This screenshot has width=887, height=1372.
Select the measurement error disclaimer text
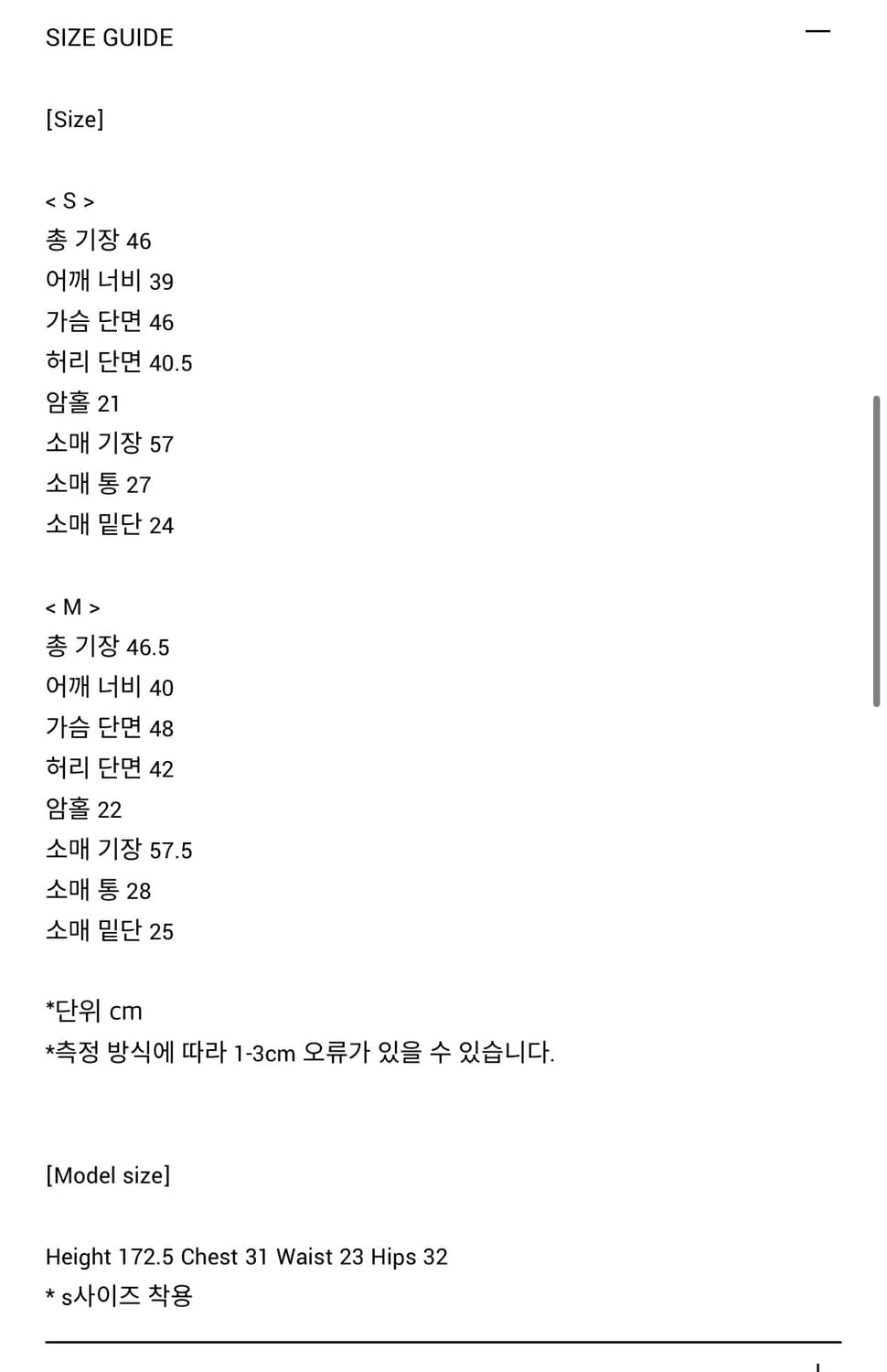(x=300, y=1053)
